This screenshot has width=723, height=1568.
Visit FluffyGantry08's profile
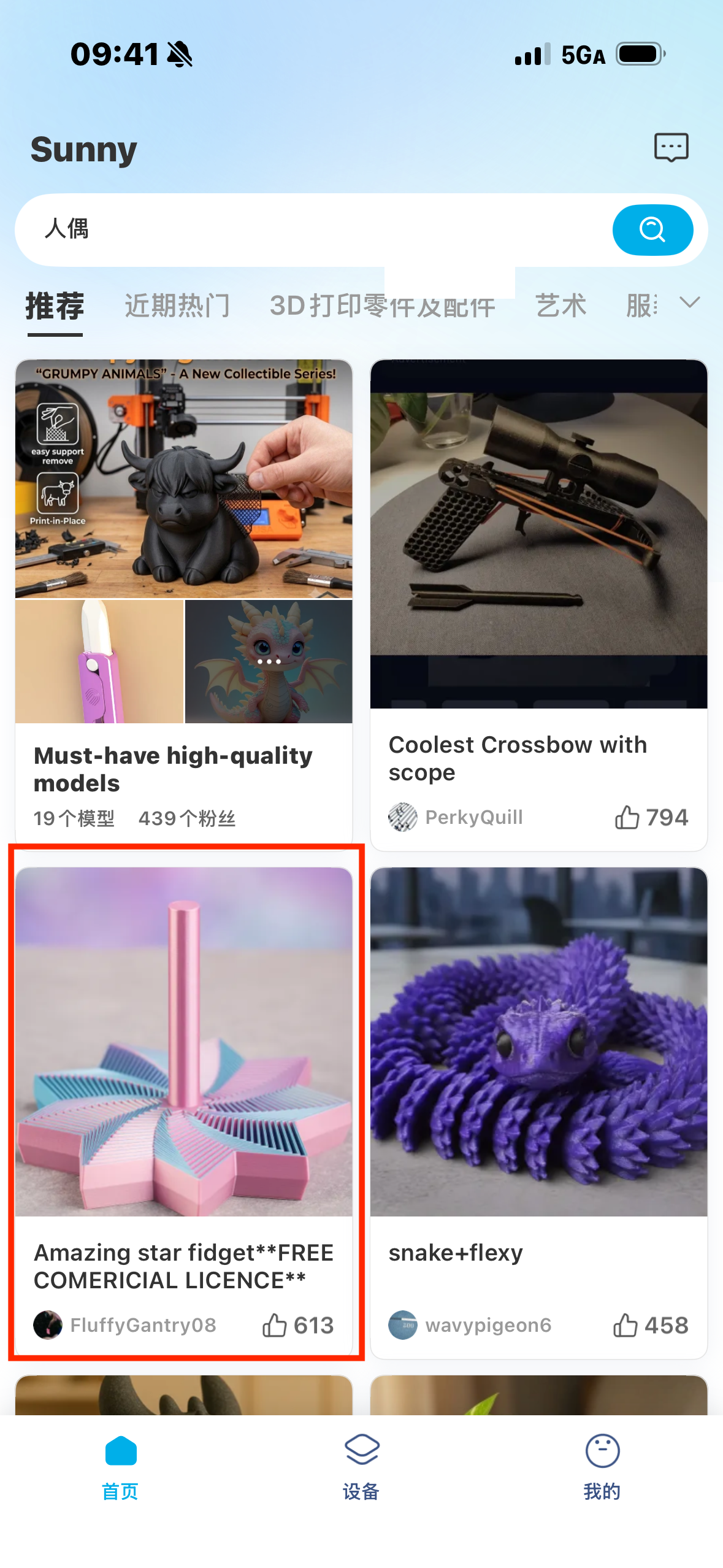click(124, 1325)
